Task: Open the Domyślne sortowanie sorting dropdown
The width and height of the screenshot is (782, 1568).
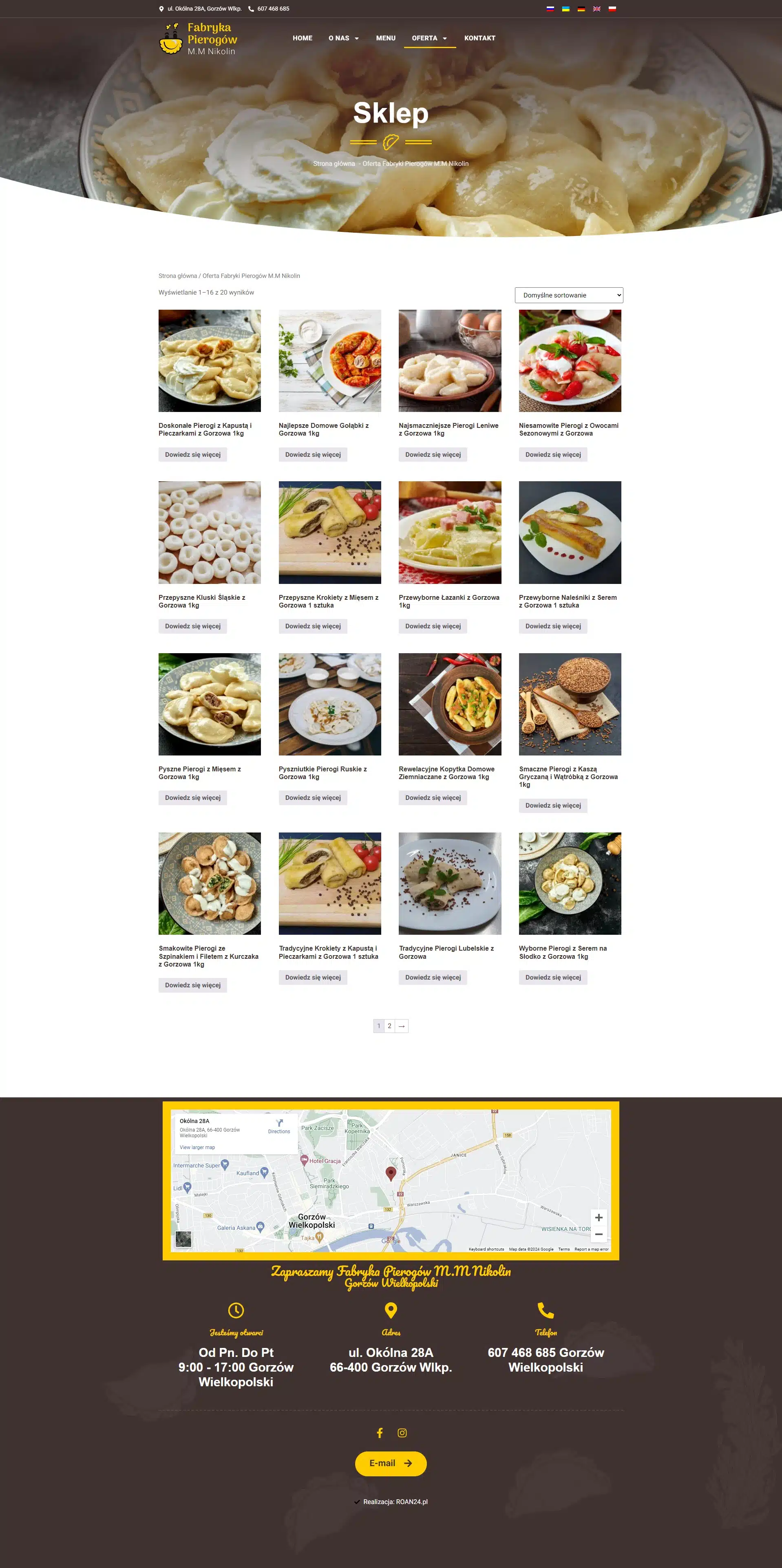Action: tap(568, 295)
